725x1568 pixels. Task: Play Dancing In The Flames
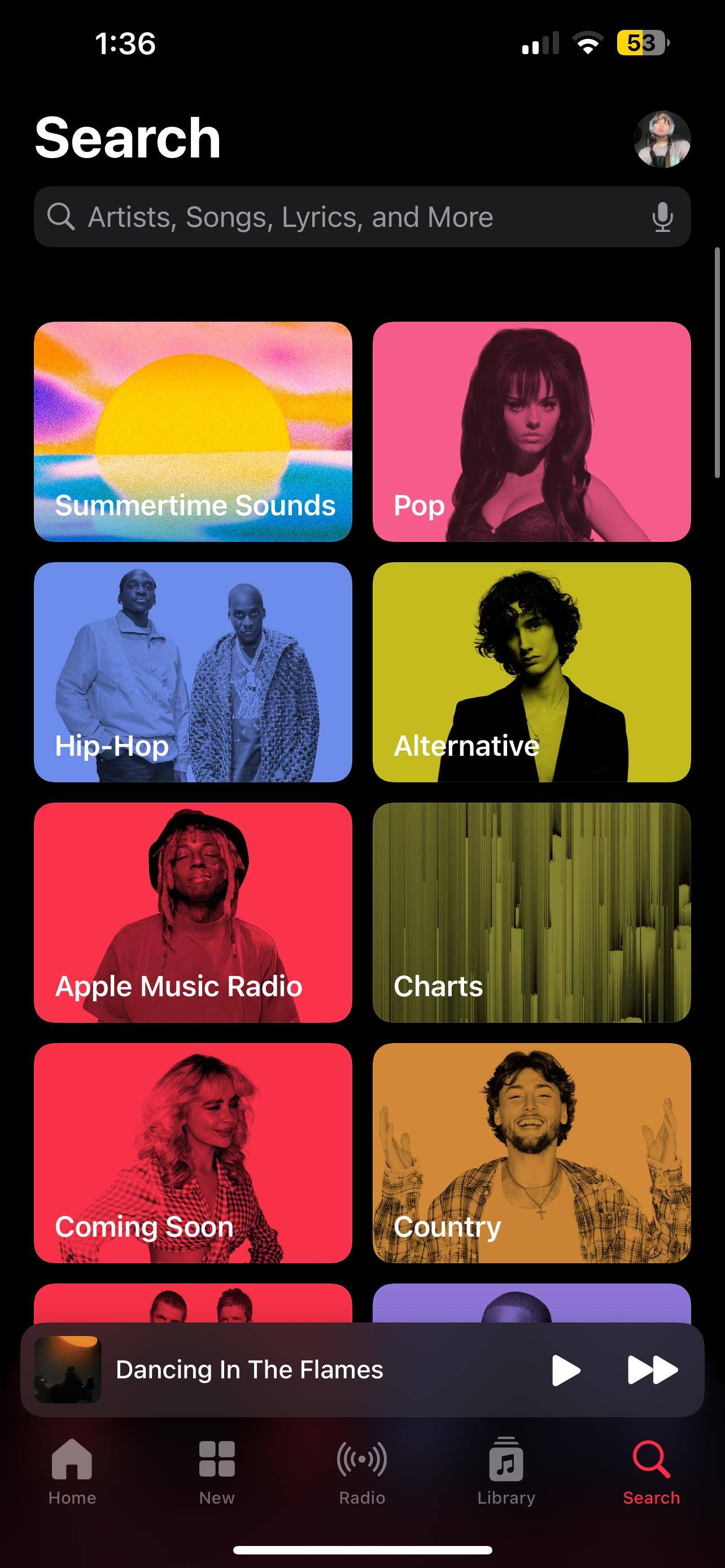pyautogui.click(x=566, y=1370)
